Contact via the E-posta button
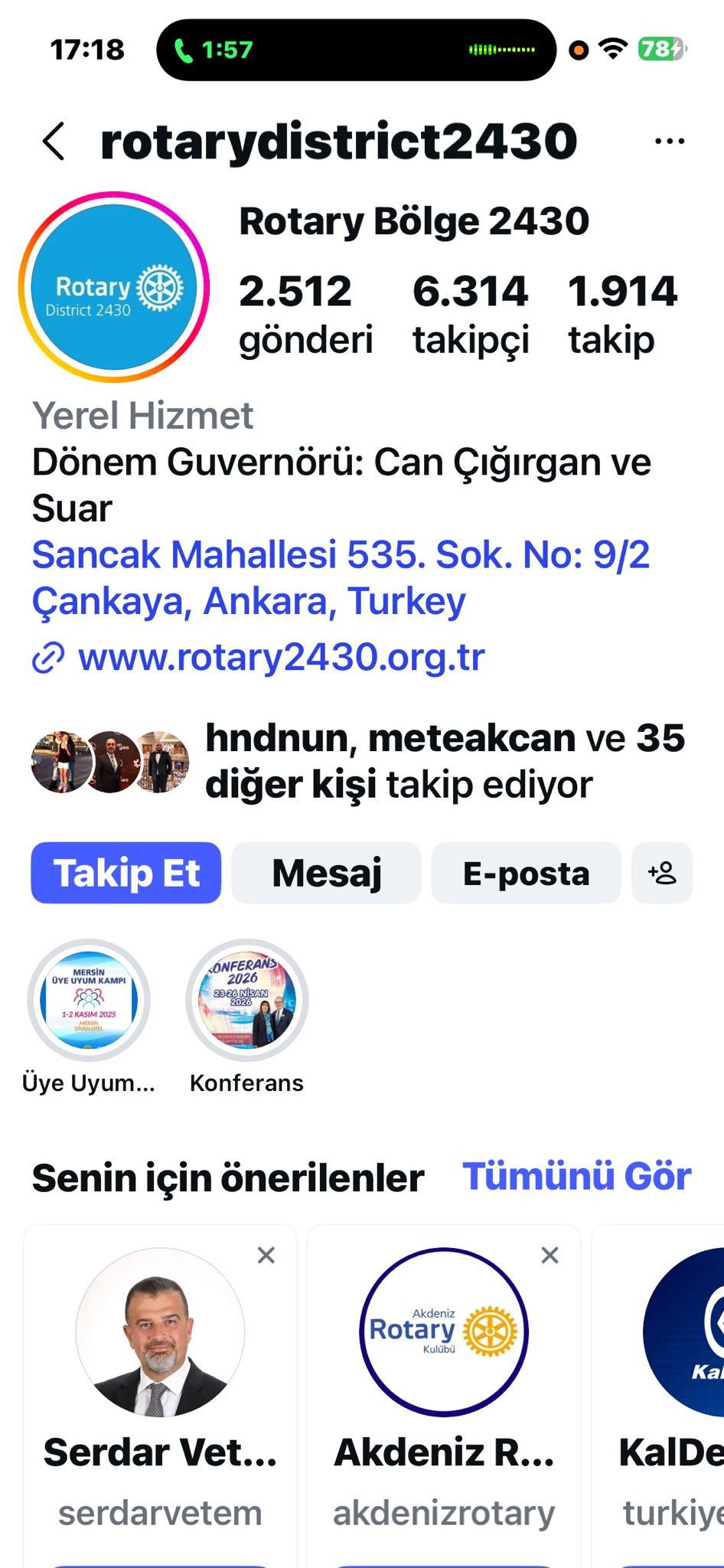The height and width of the screenshot is (1568, 724). click(x=526, y=873)
